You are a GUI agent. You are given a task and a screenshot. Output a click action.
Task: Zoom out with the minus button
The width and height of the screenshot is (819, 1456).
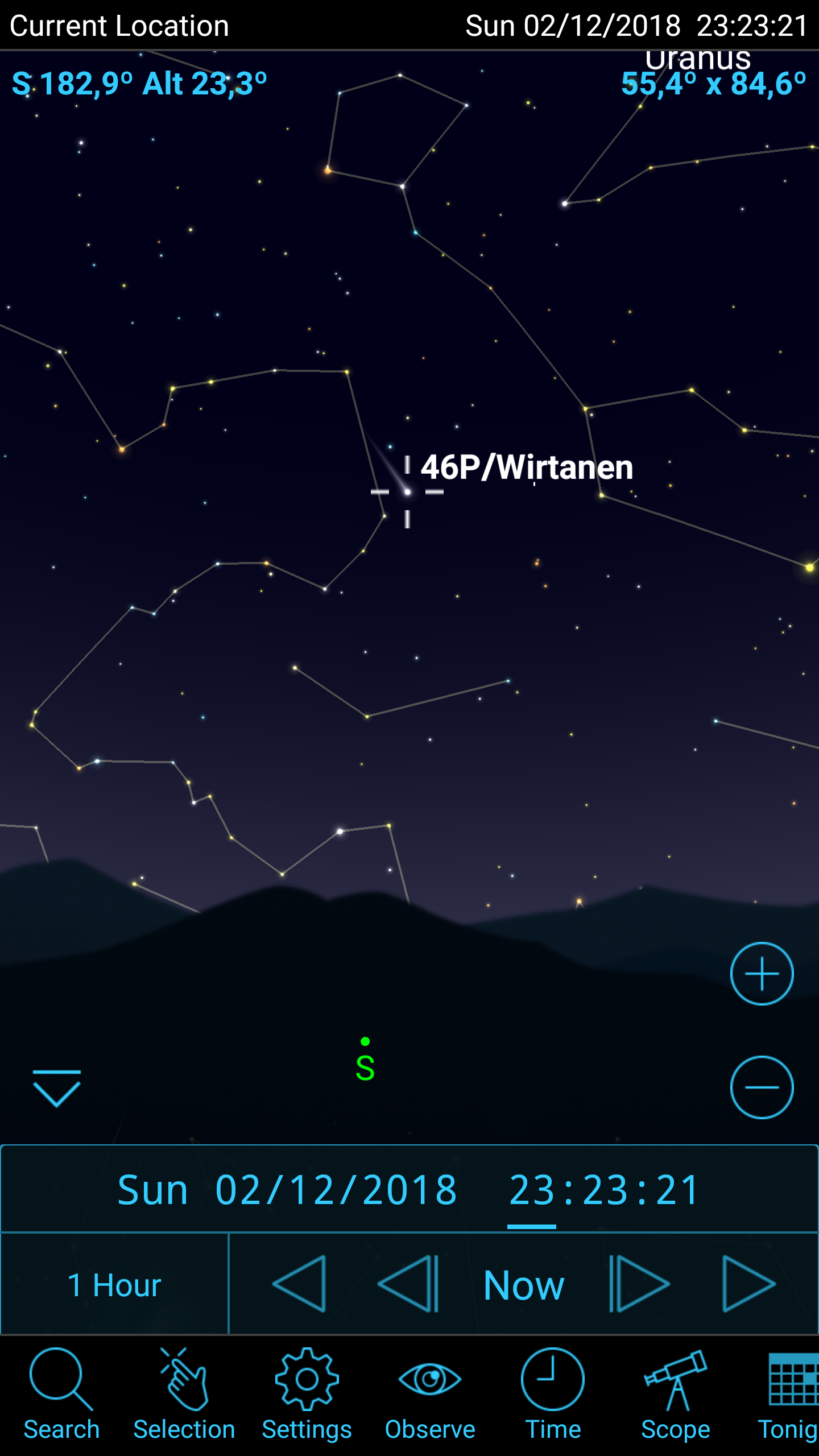point(762,1087)
